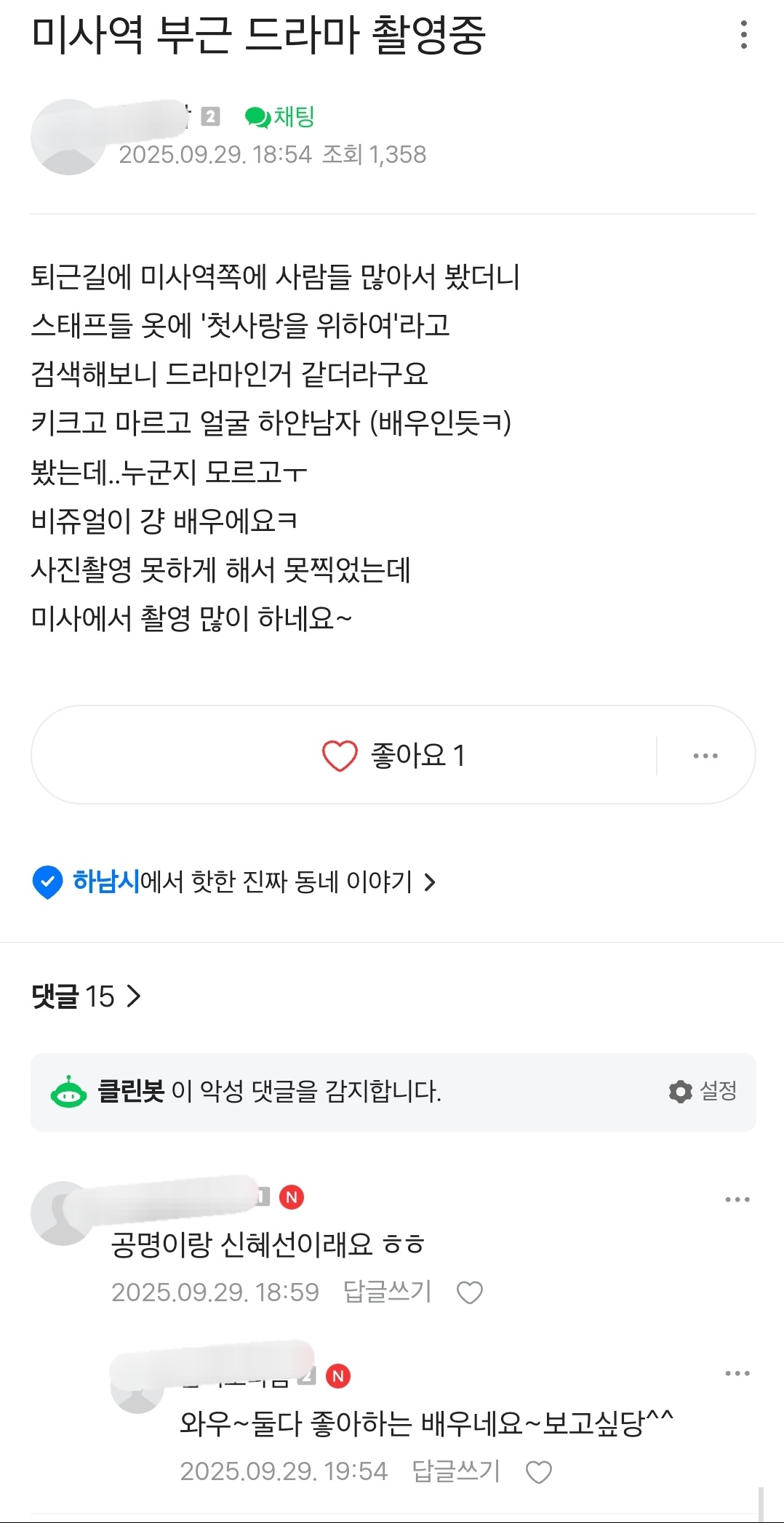Open more options beside the 좋아요 button

pos(705,756)
